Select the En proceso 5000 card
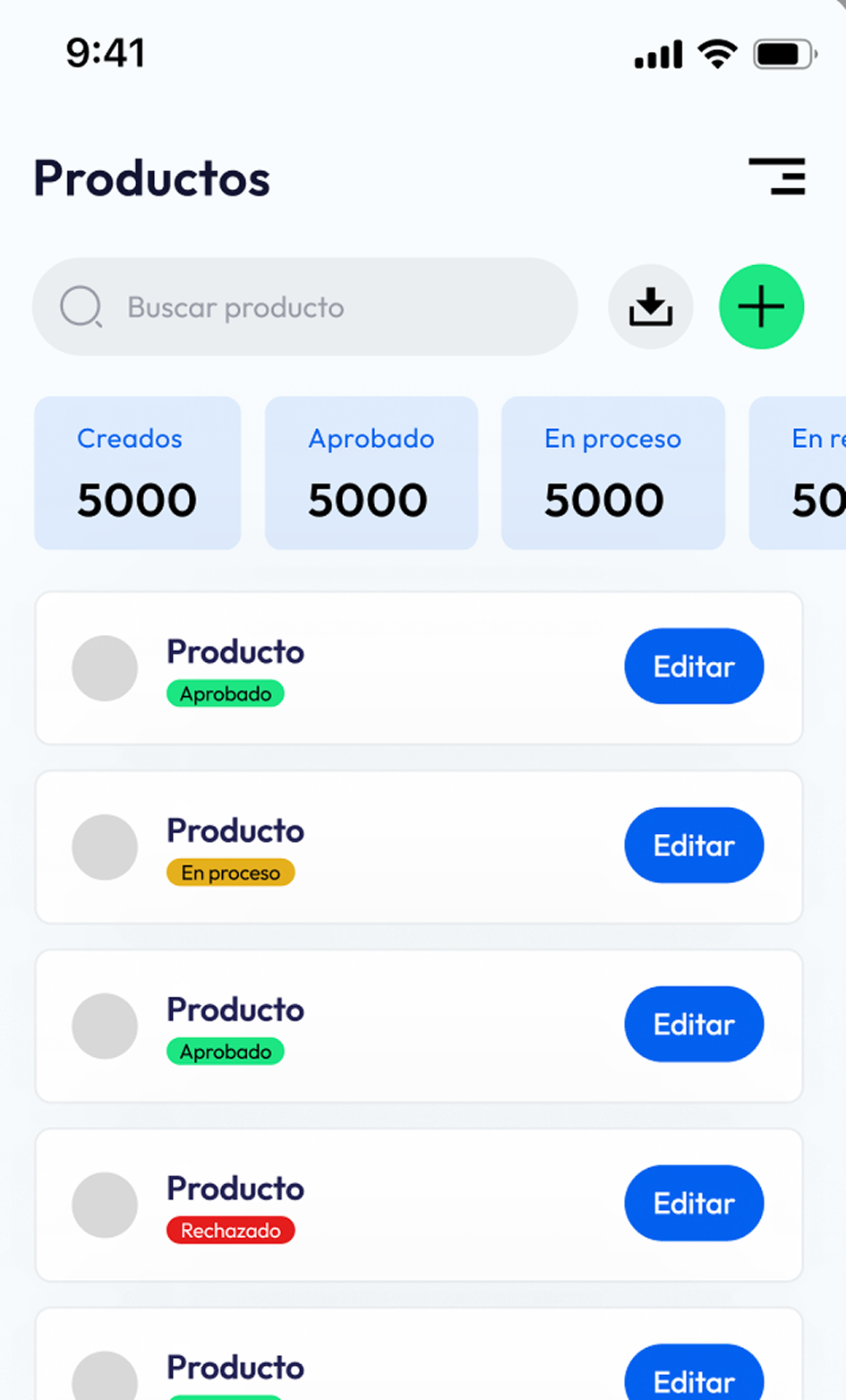Screen dimensions: 846x1400 (x=613, y=473)
